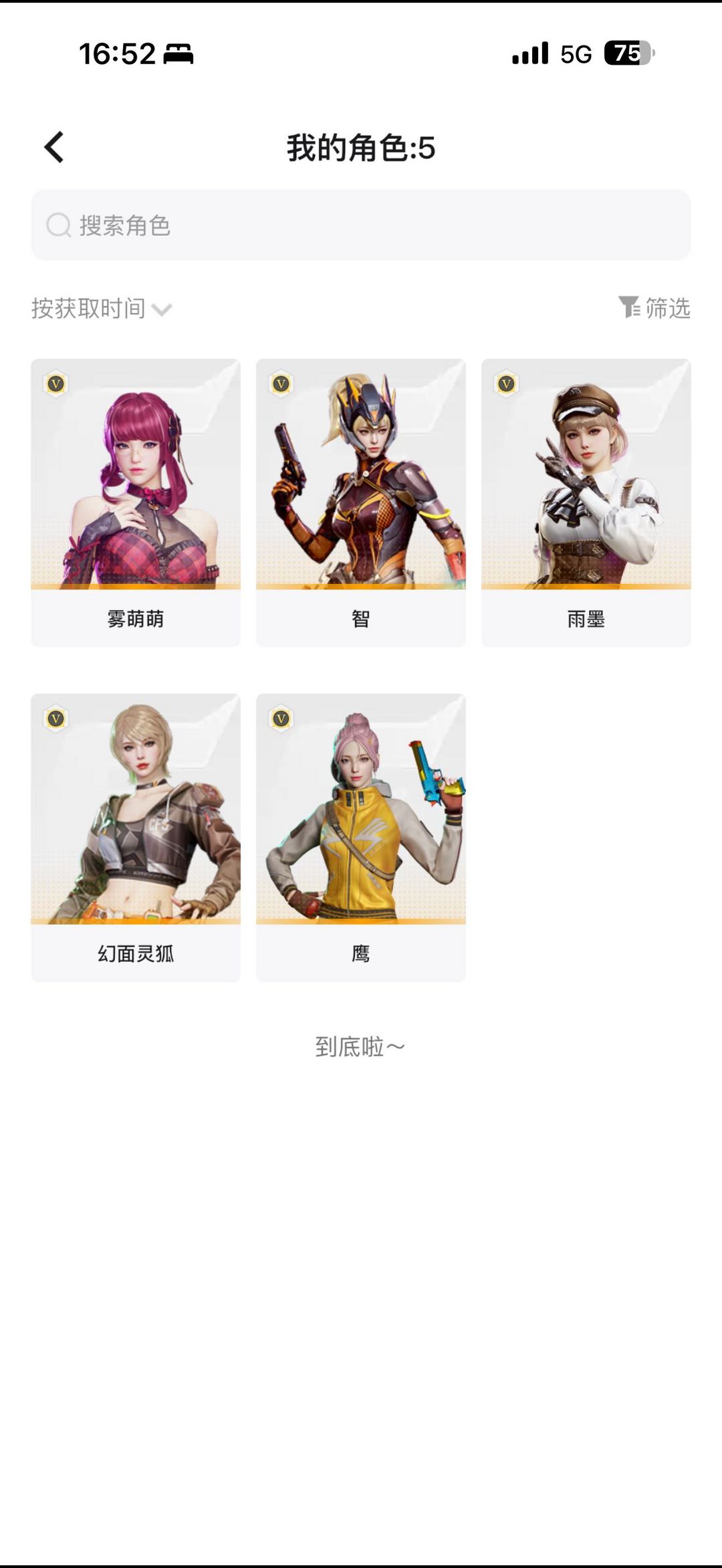Go back using the back arrow

(54, 147)
